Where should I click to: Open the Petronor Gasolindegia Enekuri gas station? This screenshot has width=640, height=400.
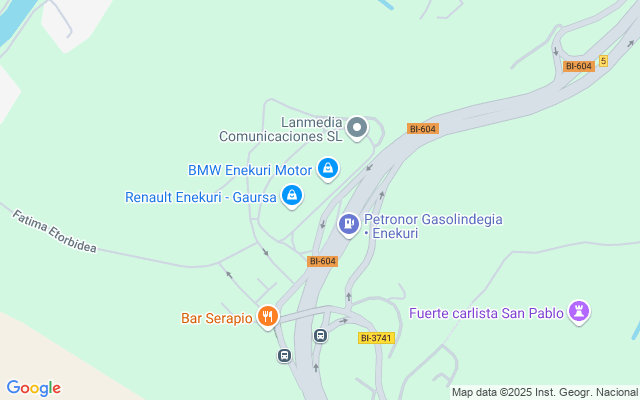tap(349, 225)
